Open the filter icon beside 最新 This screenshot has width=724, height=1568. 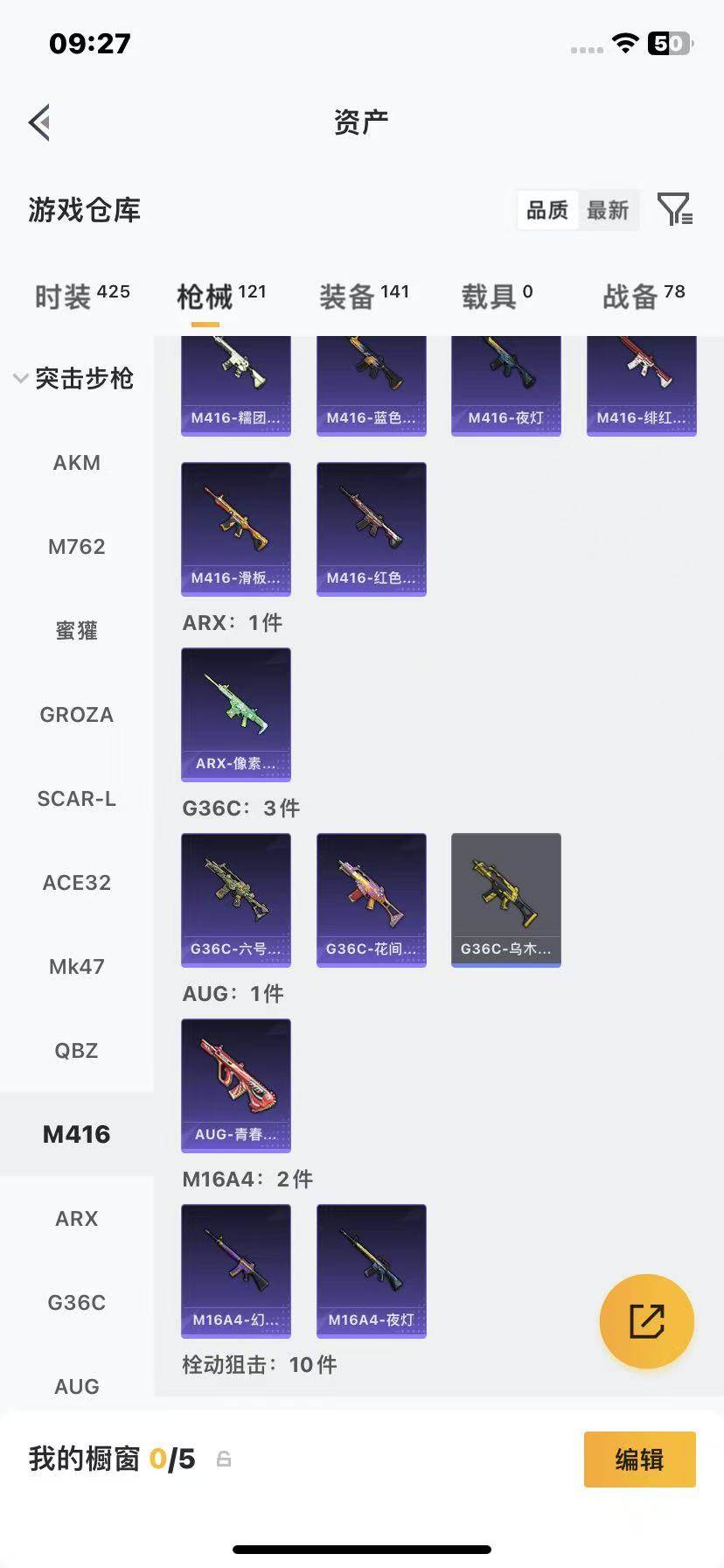click(x=675, y=210)
